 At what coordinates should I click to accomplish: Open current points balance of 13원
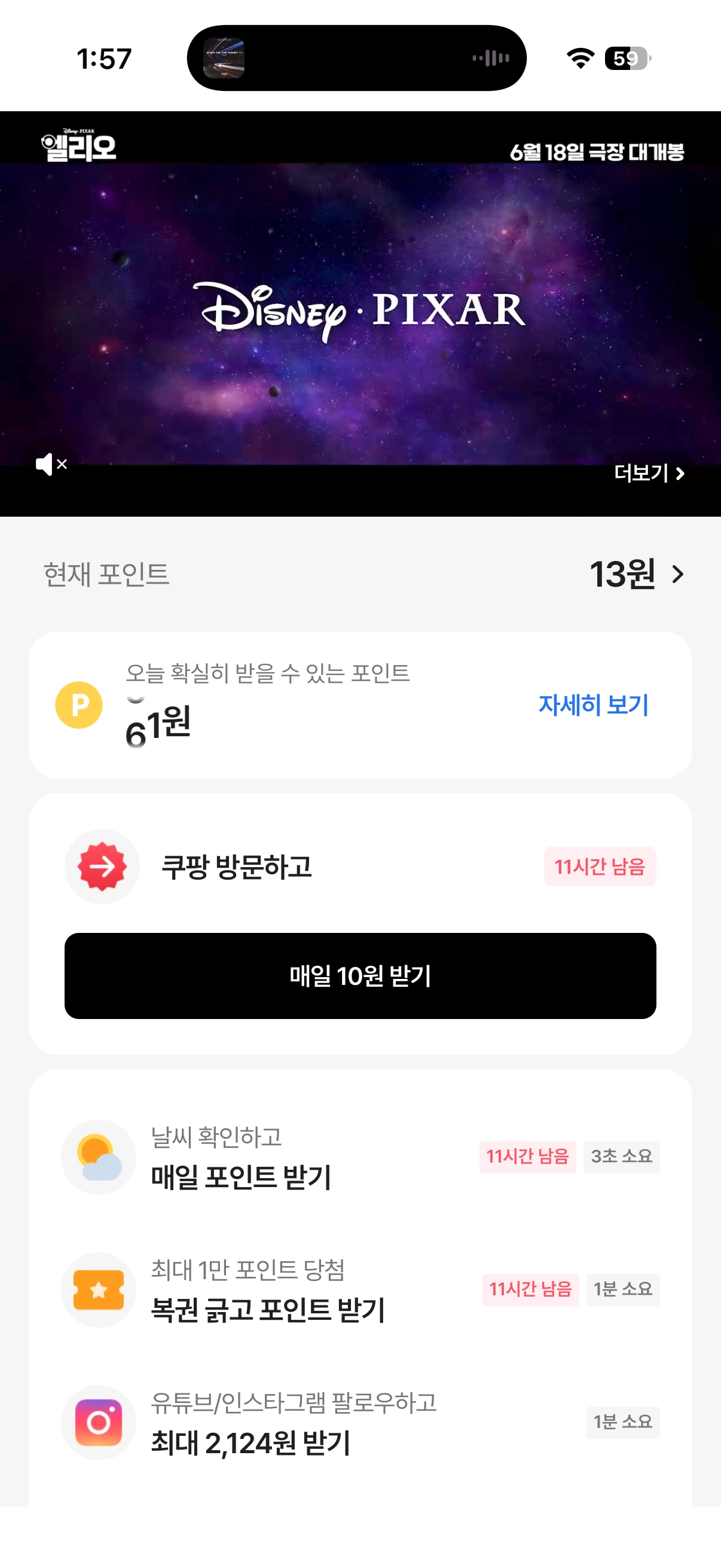pyautogui.click(x=636, y=574)
